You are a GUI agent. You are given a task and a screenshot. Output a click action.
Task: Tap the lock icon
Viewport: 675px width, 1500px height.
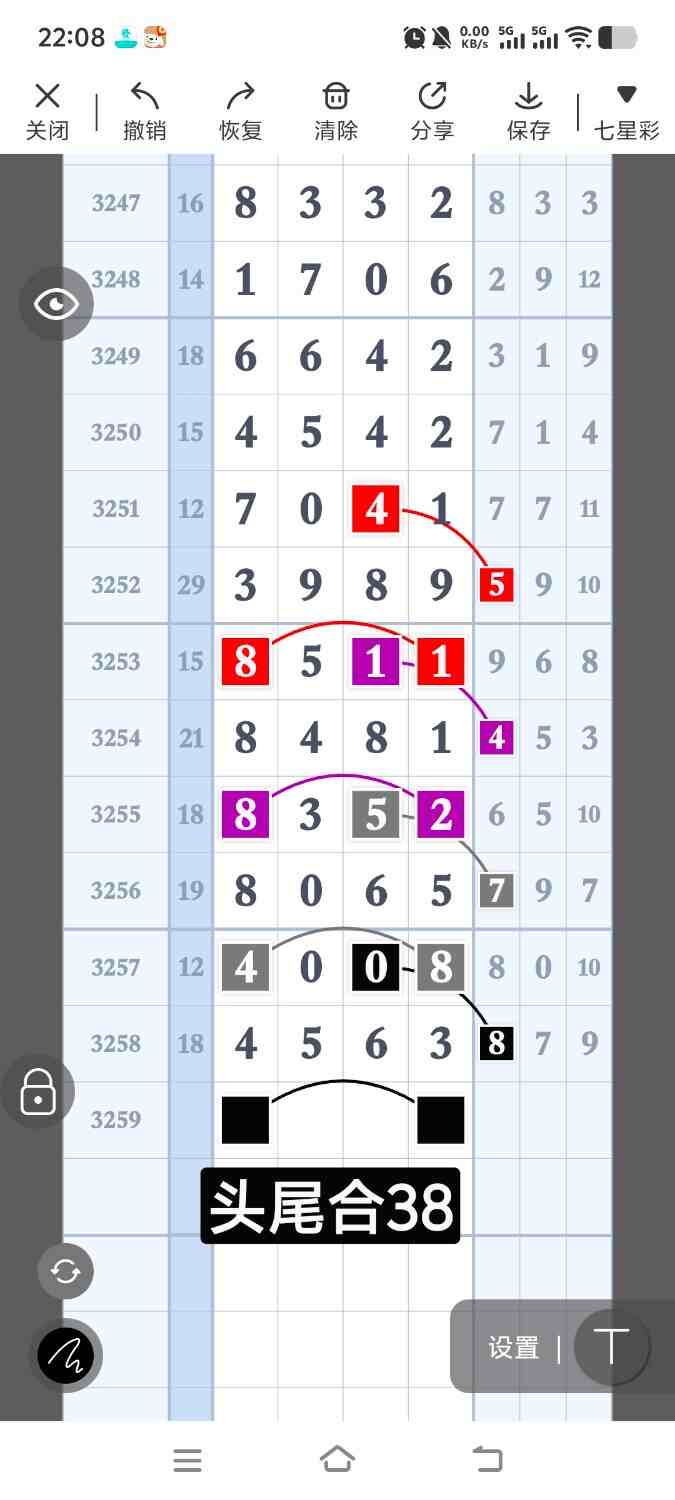38,1091
